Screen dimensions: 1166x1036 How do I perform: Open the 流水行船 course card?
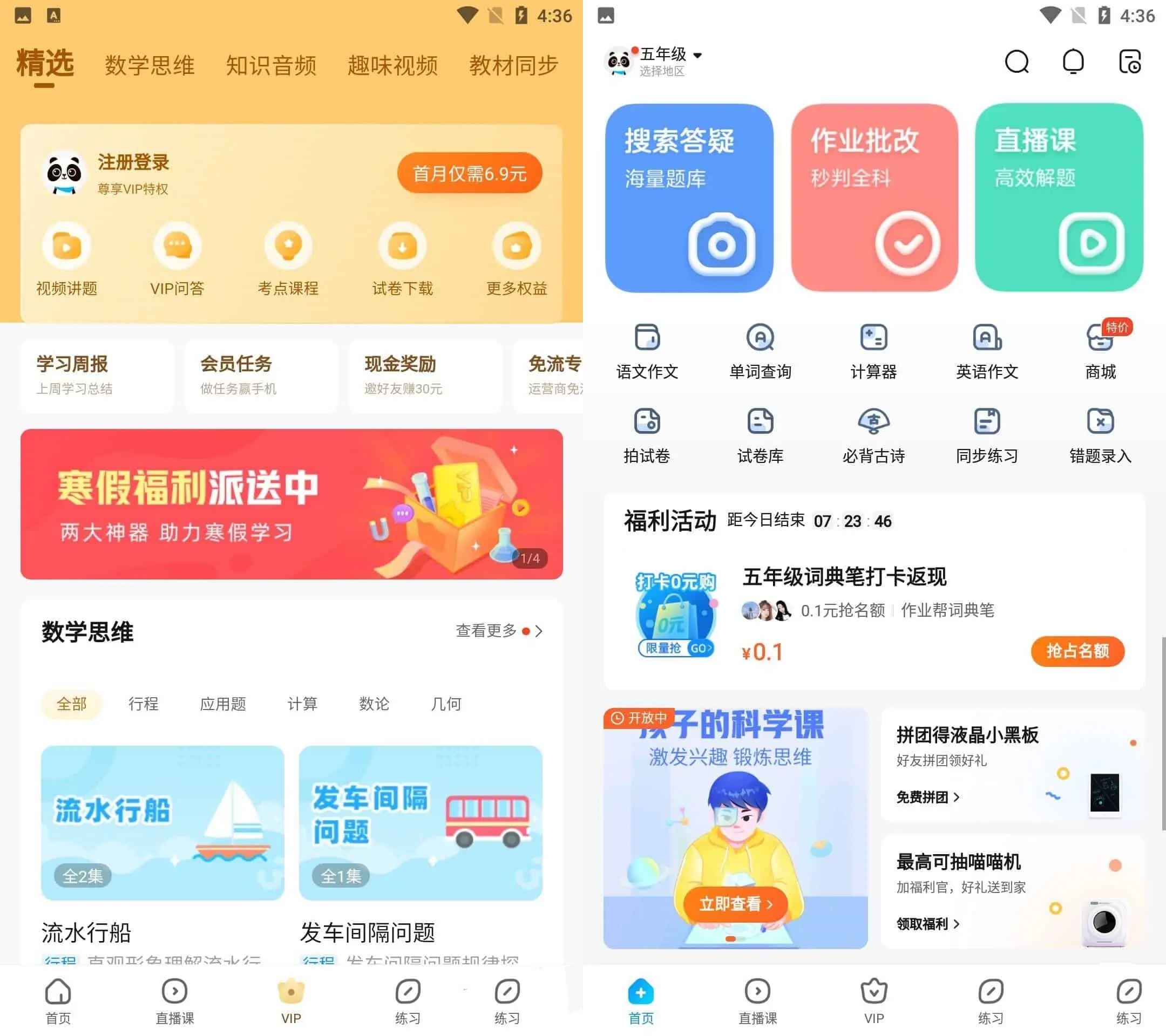162,823
